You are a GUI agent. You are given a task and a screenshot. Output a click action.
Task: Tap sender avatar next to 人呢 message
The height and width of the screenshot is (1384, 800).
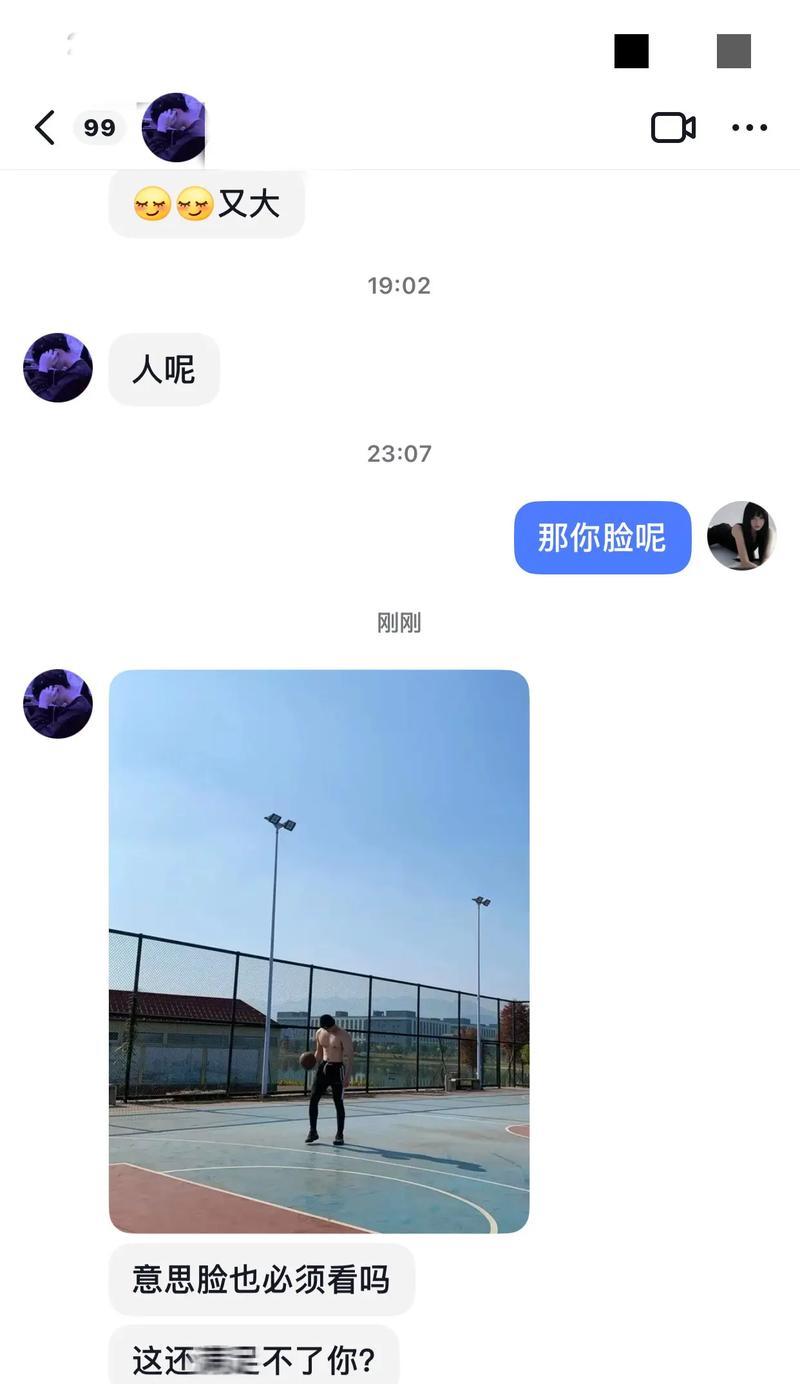tap(58, 368)
